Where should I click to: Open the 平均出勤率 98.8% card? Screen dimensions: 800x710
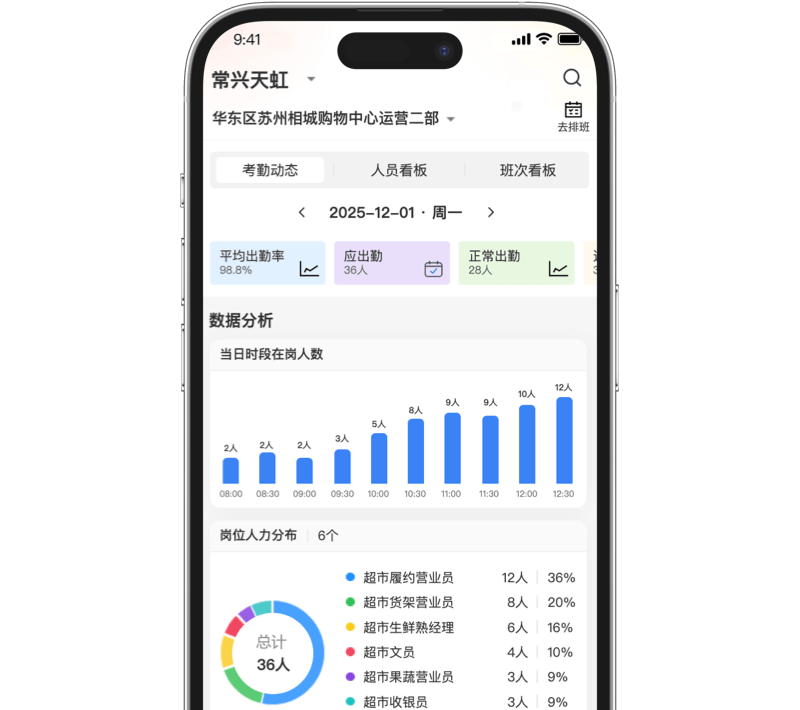(267, 263)
